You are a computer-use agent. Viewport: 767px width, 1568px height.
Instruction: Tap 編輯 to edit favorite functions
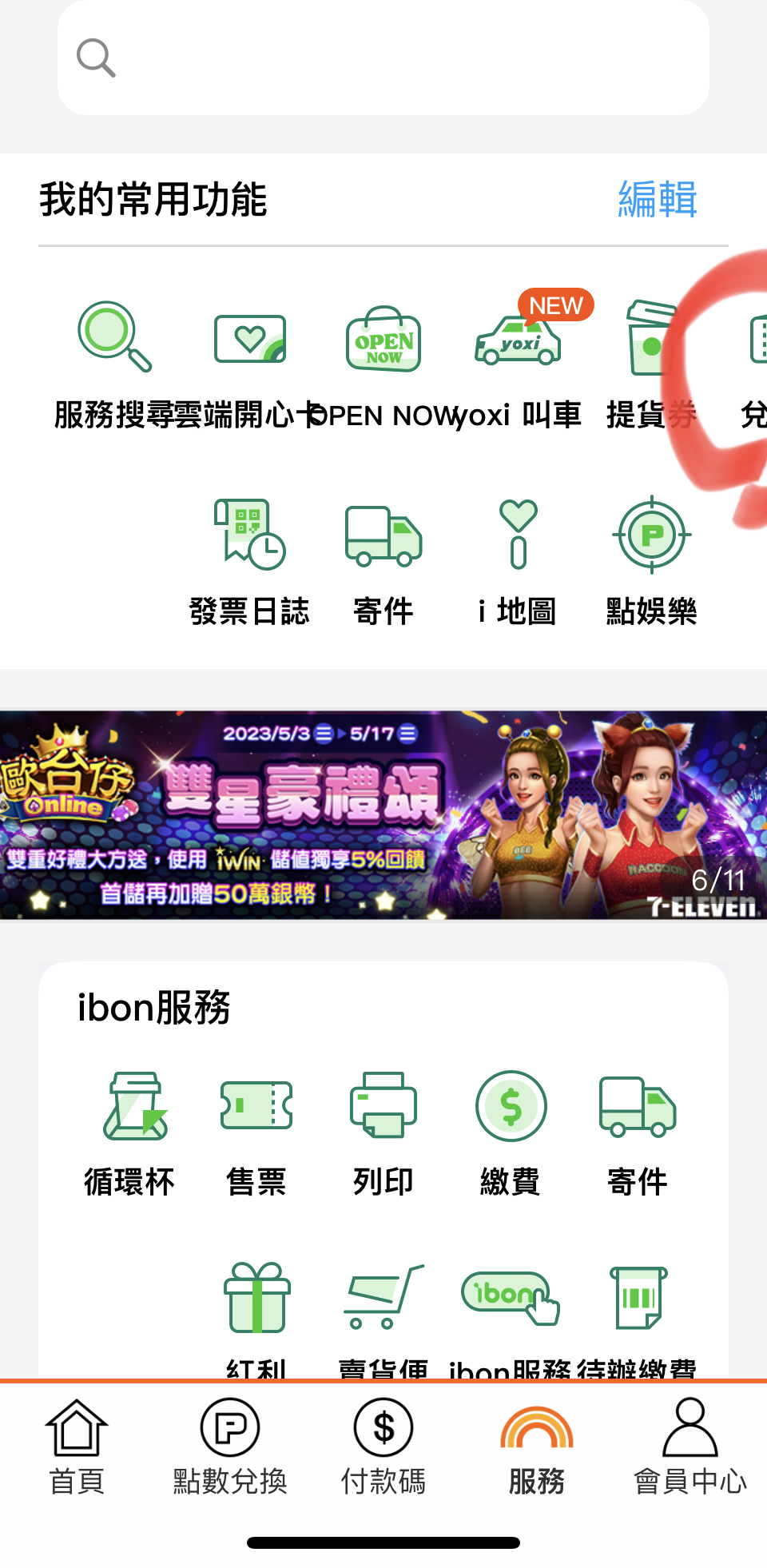coord(657,199)
